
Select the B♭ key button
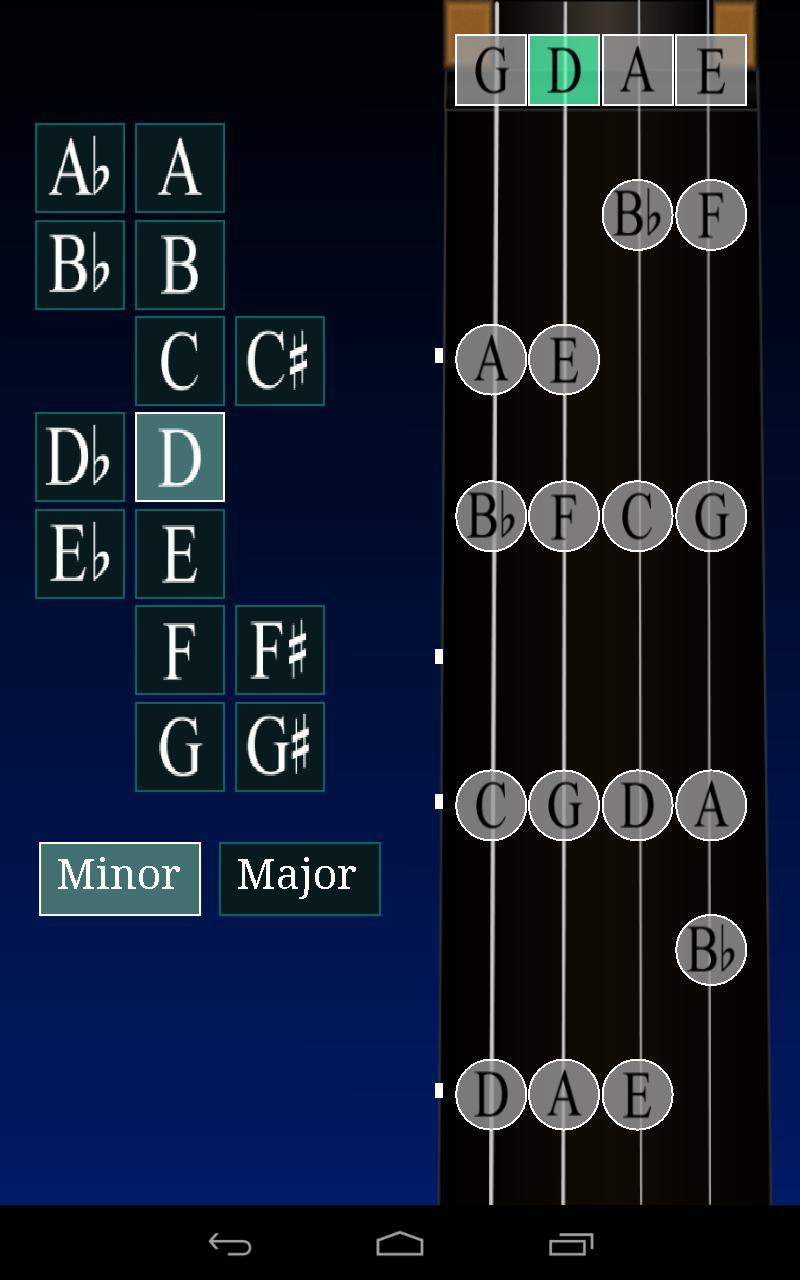tap(80, 264)
